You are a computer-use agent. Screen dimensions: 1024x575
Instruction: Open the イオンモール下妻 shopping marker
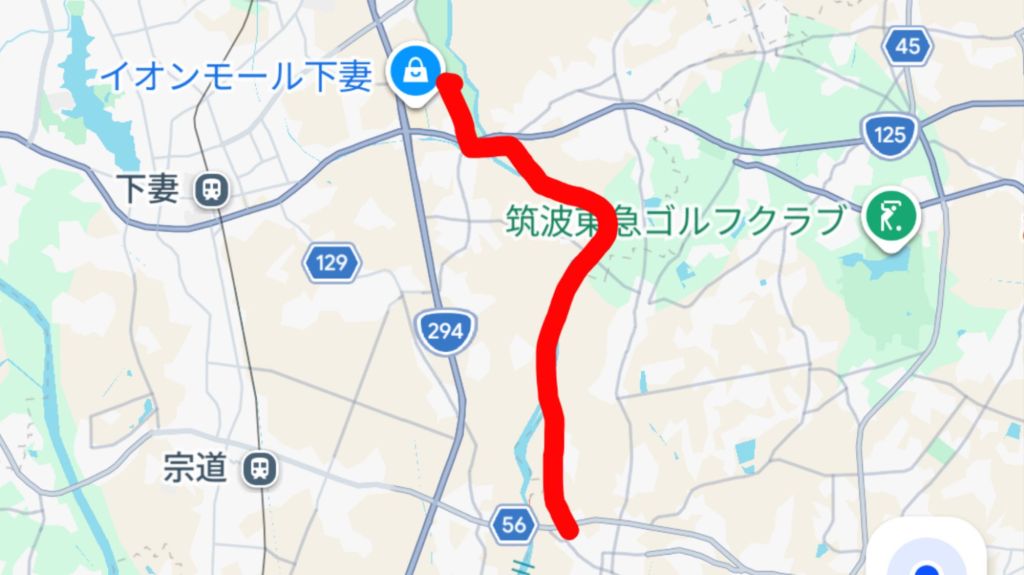(415, 74)
